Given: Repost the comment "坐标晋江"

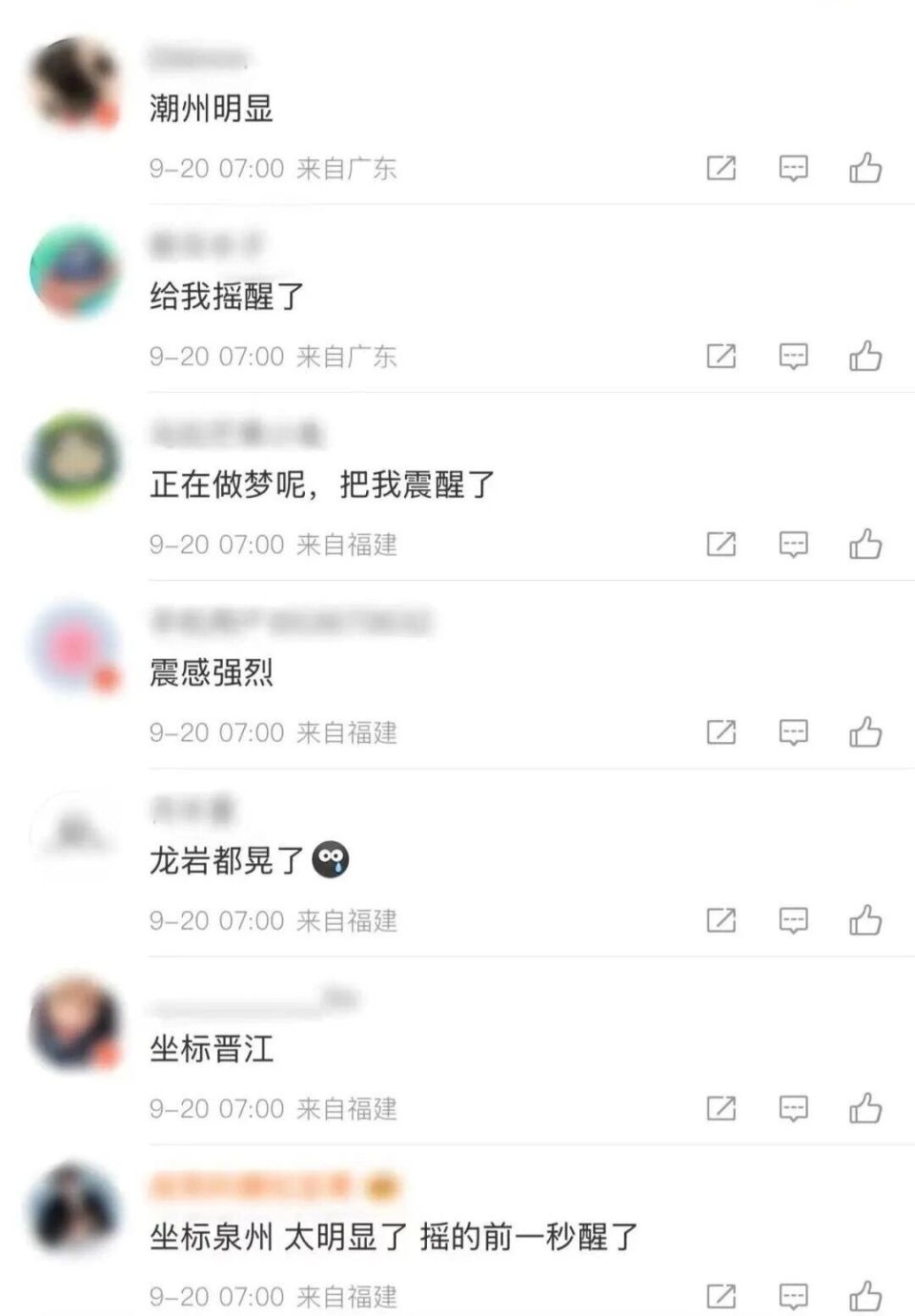Looking at the screenshot, I should click(721, 1108).
